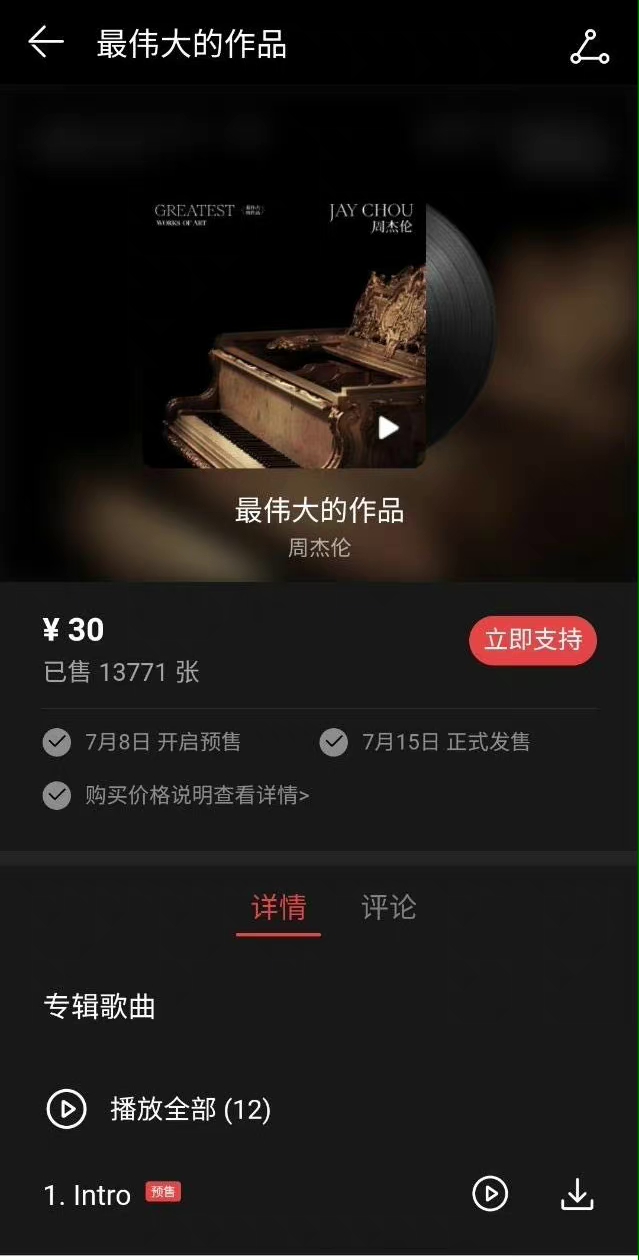Go back using the top-left arrow
This screenshot has width=639, height=1260.
(x=46, y=43)
